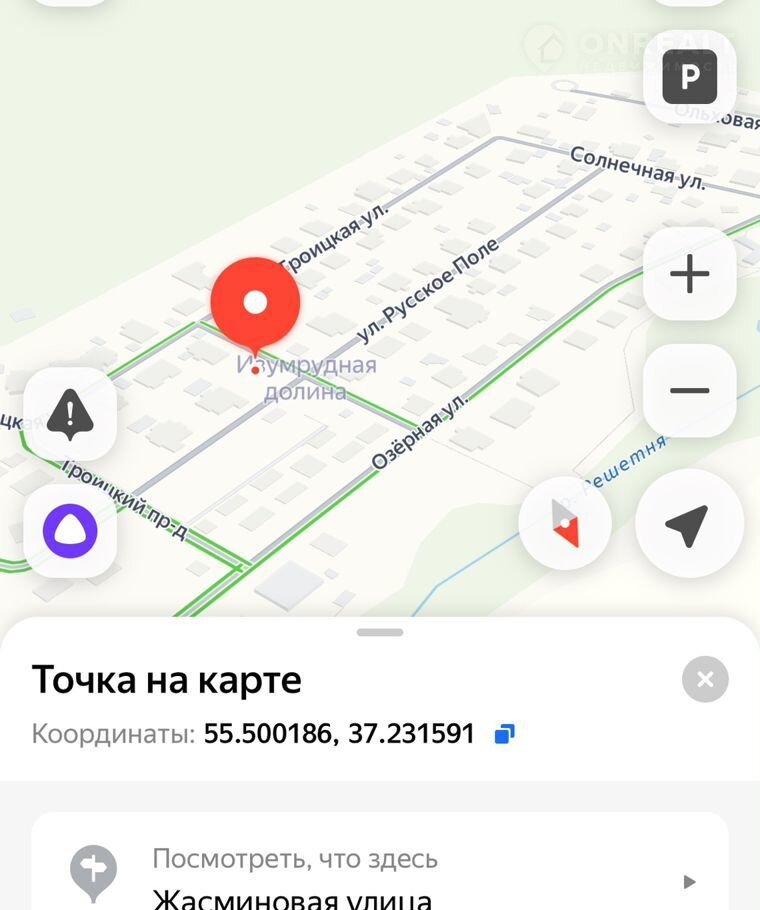Open the Alice voice assistant
This screenshot has height=910, width=760.
point(70,531)
